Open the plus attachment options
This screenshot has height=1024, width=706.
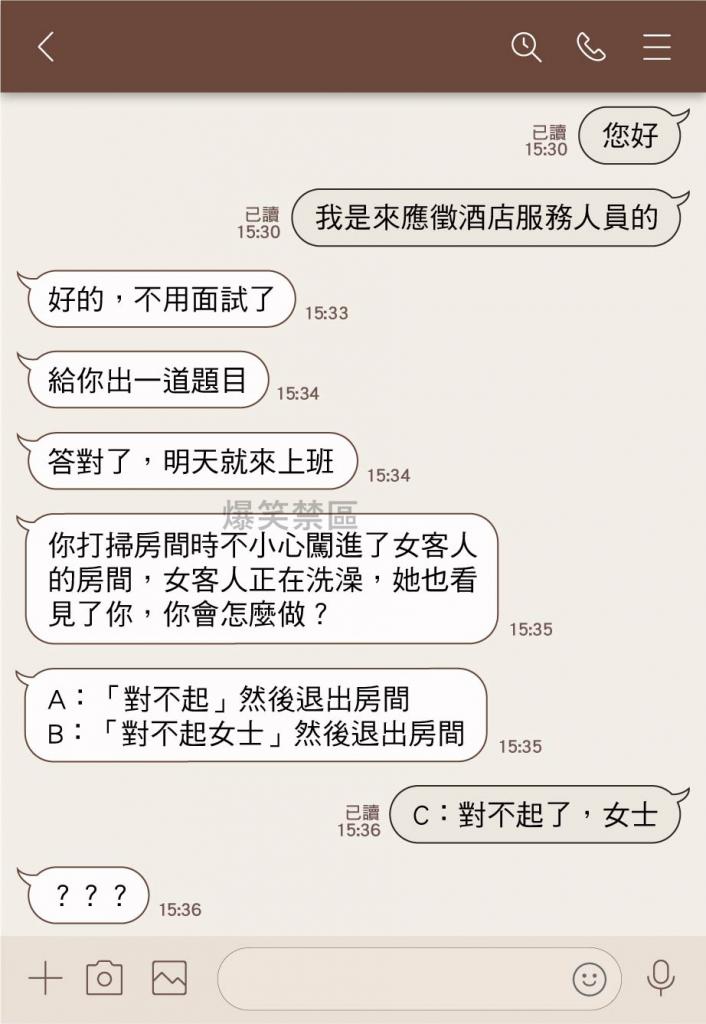point(45,978)
